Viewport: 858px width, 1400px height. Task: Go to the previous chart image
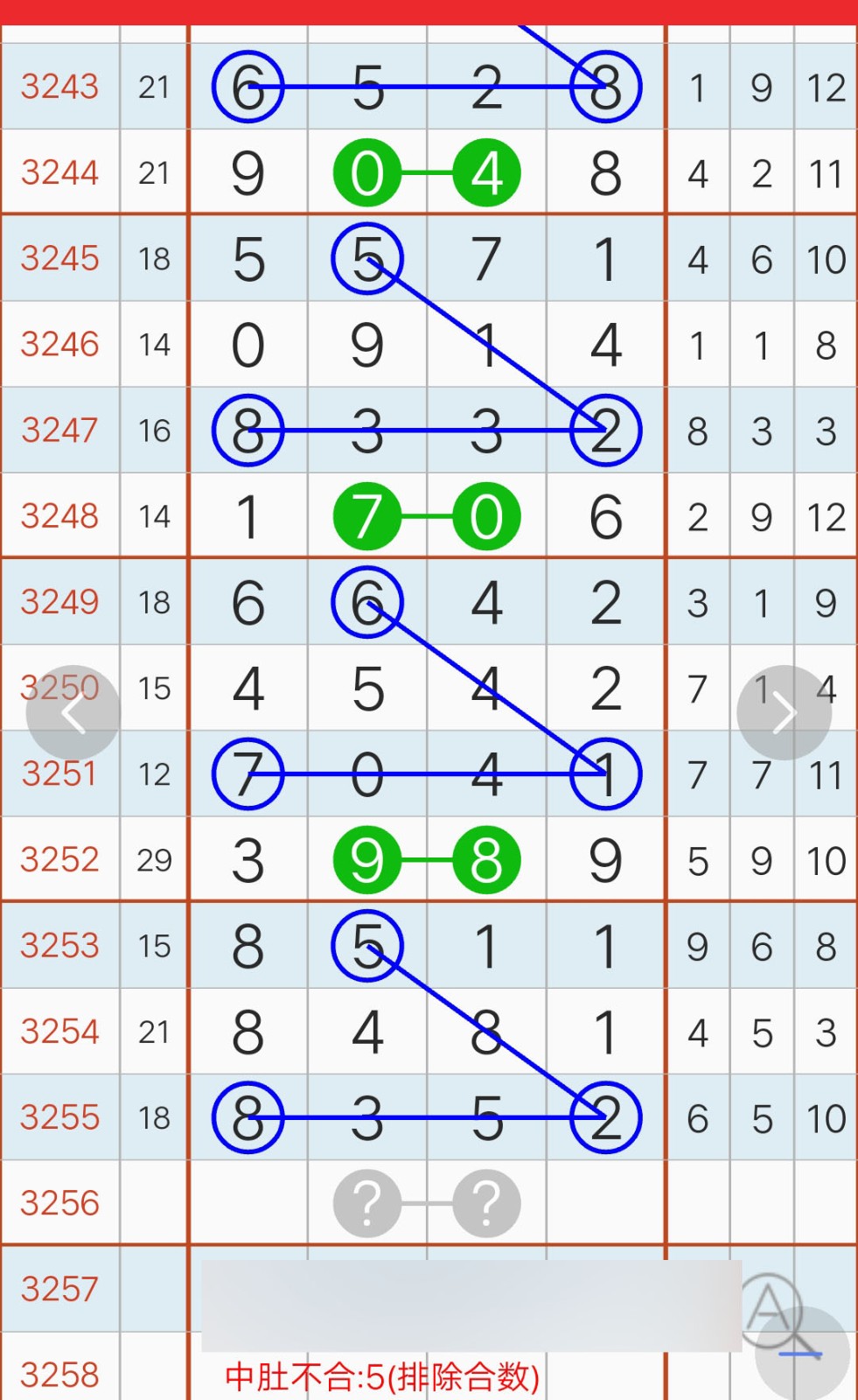pyautogui.click(x=73, y=713)
